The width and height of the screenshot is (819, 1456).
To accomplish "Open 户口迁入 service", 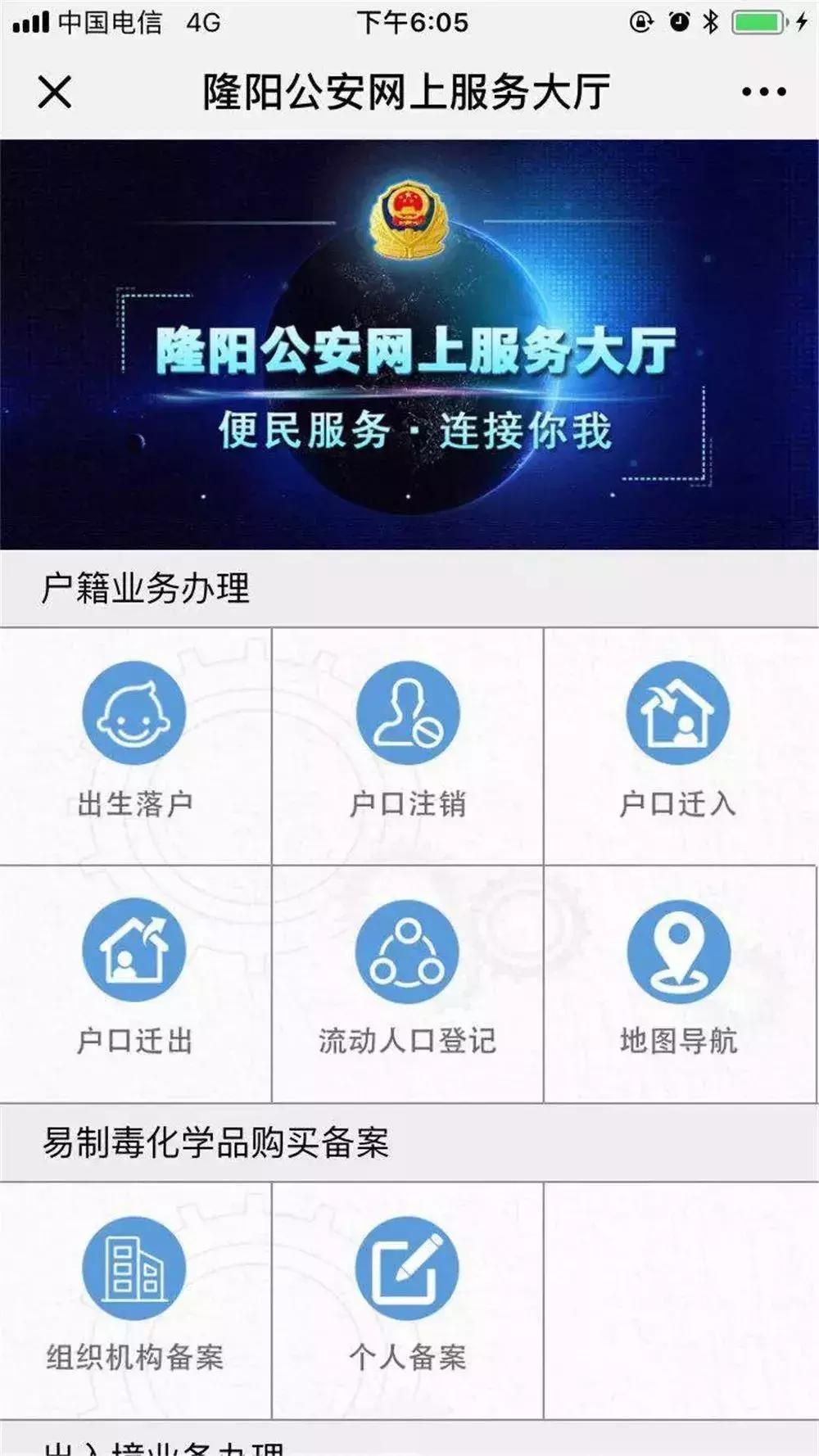I will (x=679, y=746).
